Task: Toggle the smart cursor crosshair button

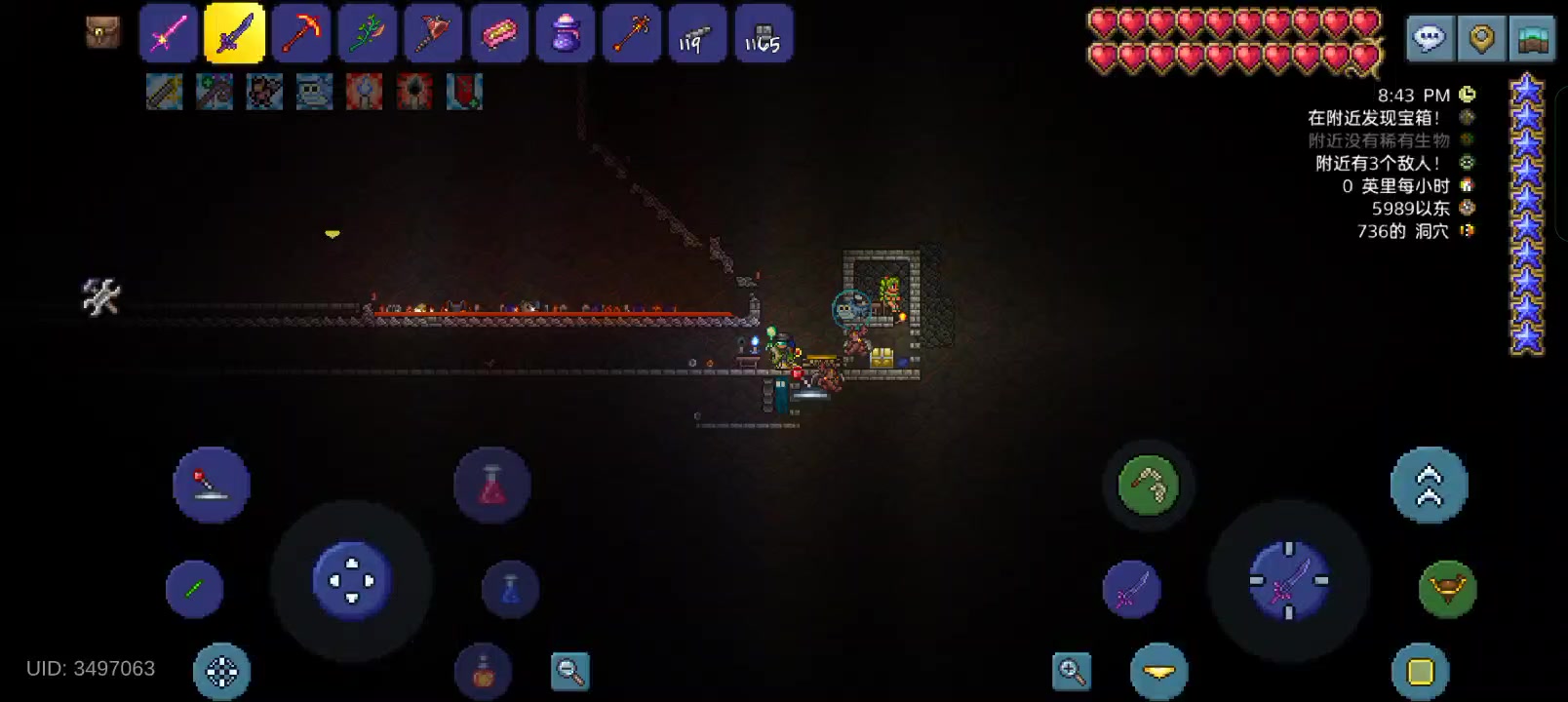Action: (x=221, y=671)
